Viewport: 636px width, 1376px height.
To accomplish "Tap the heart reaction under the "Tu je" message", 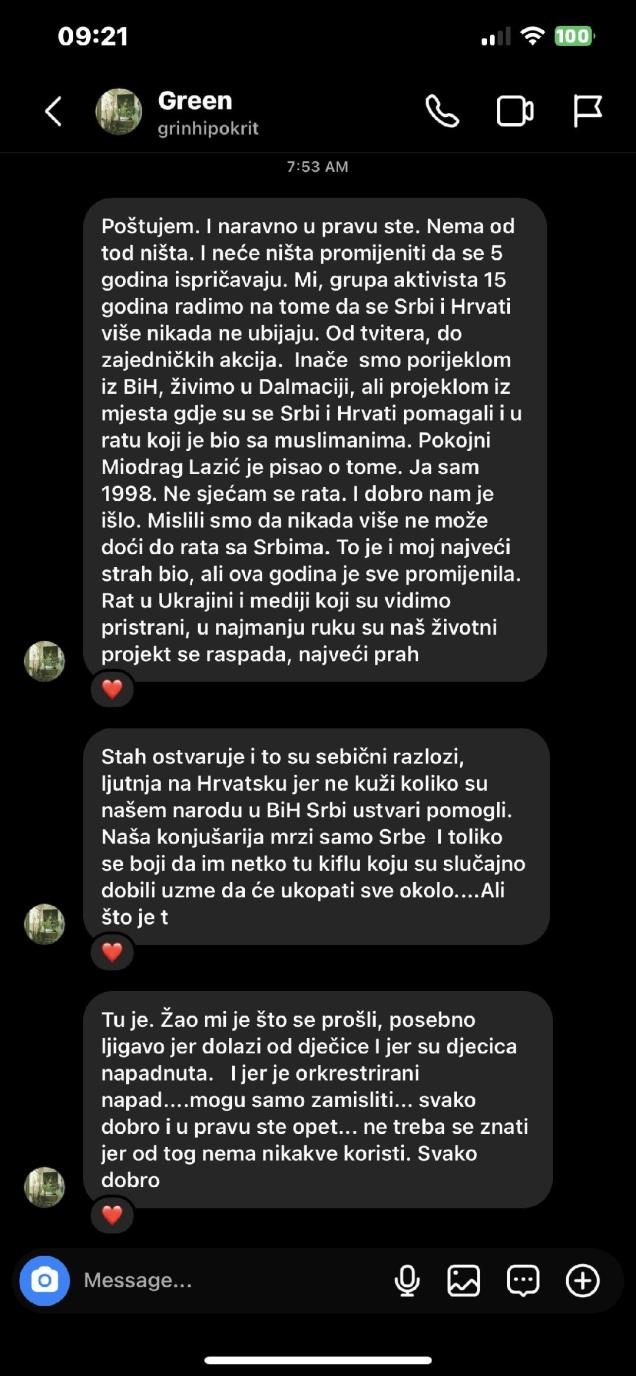I will [112, 1215].
